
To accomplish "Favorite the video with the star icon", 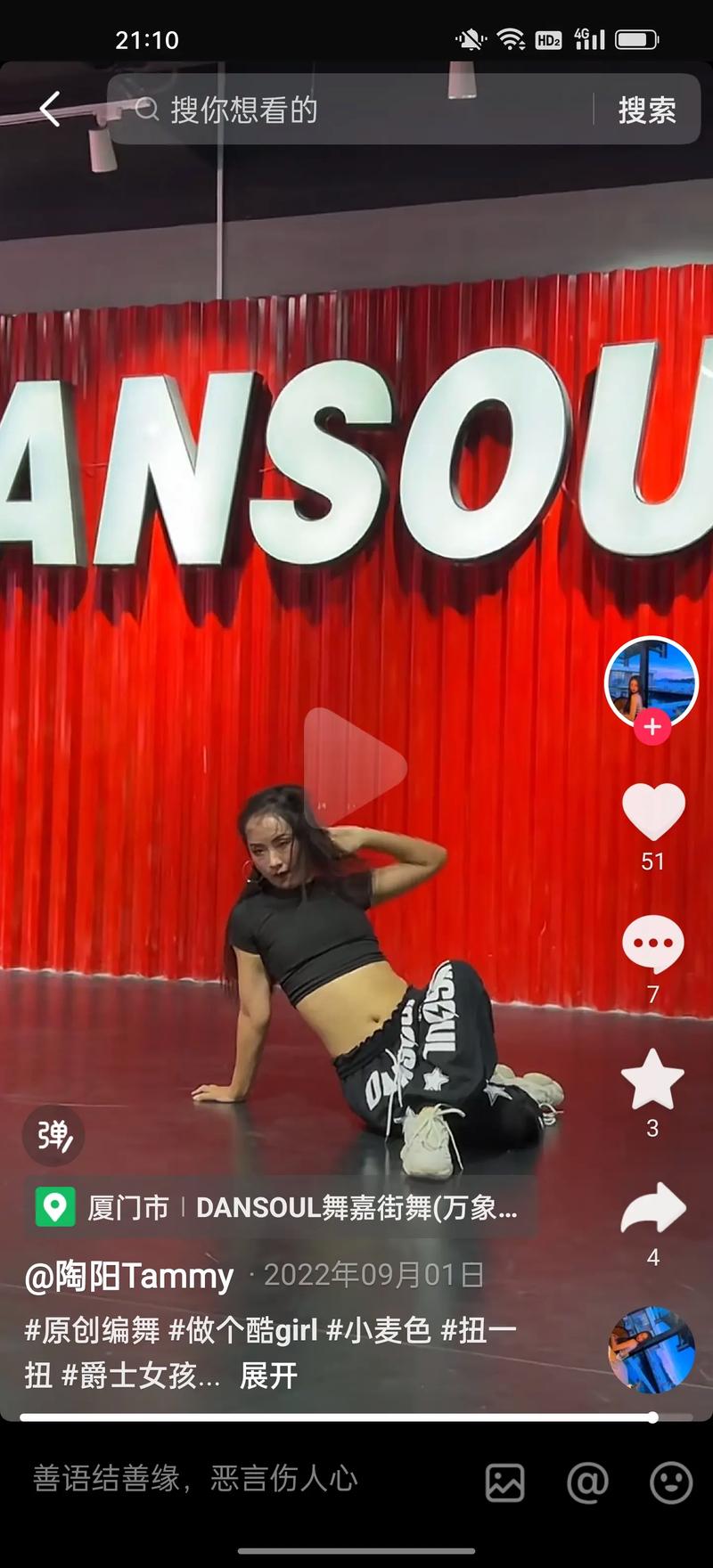I will point(652,1078).
